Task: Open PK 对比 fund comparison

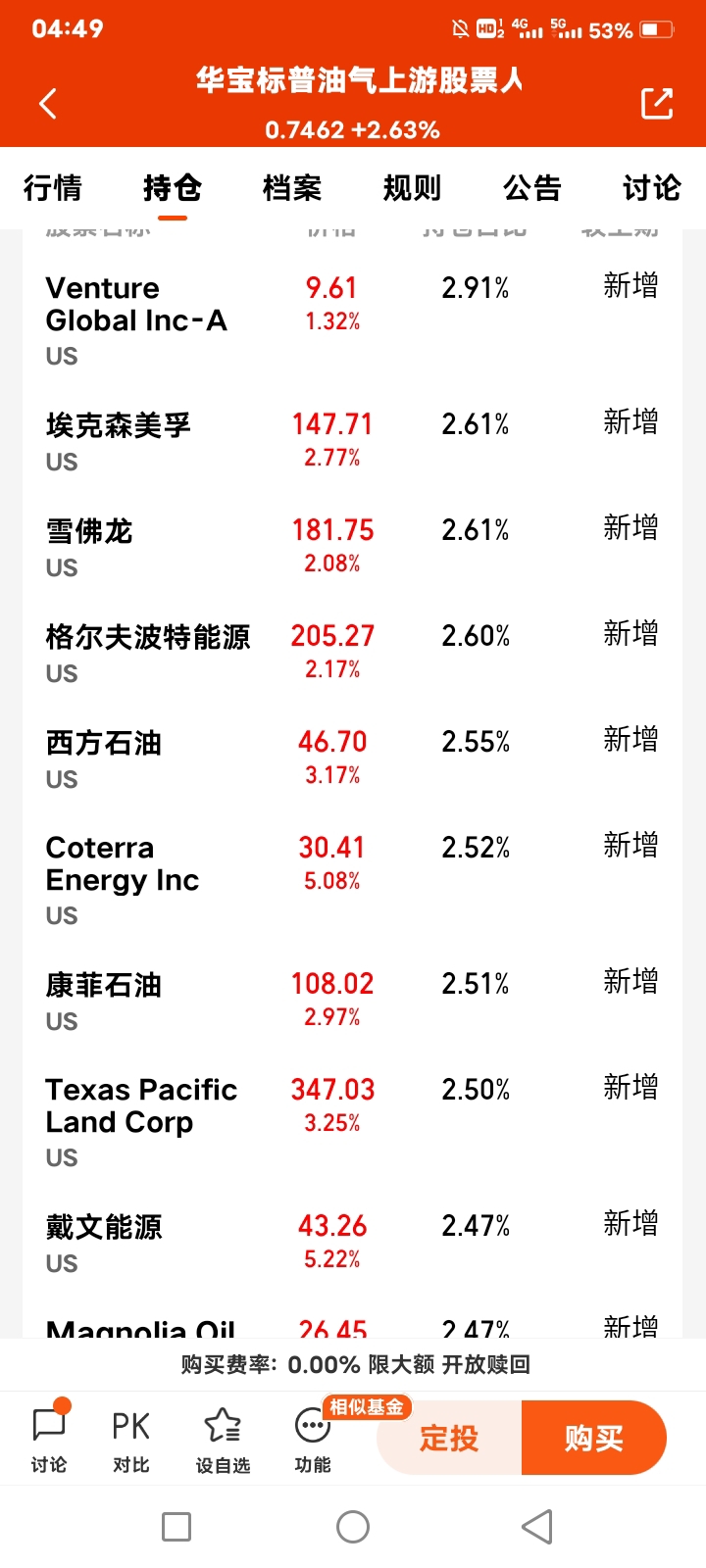Action: tap(130, 1439)
